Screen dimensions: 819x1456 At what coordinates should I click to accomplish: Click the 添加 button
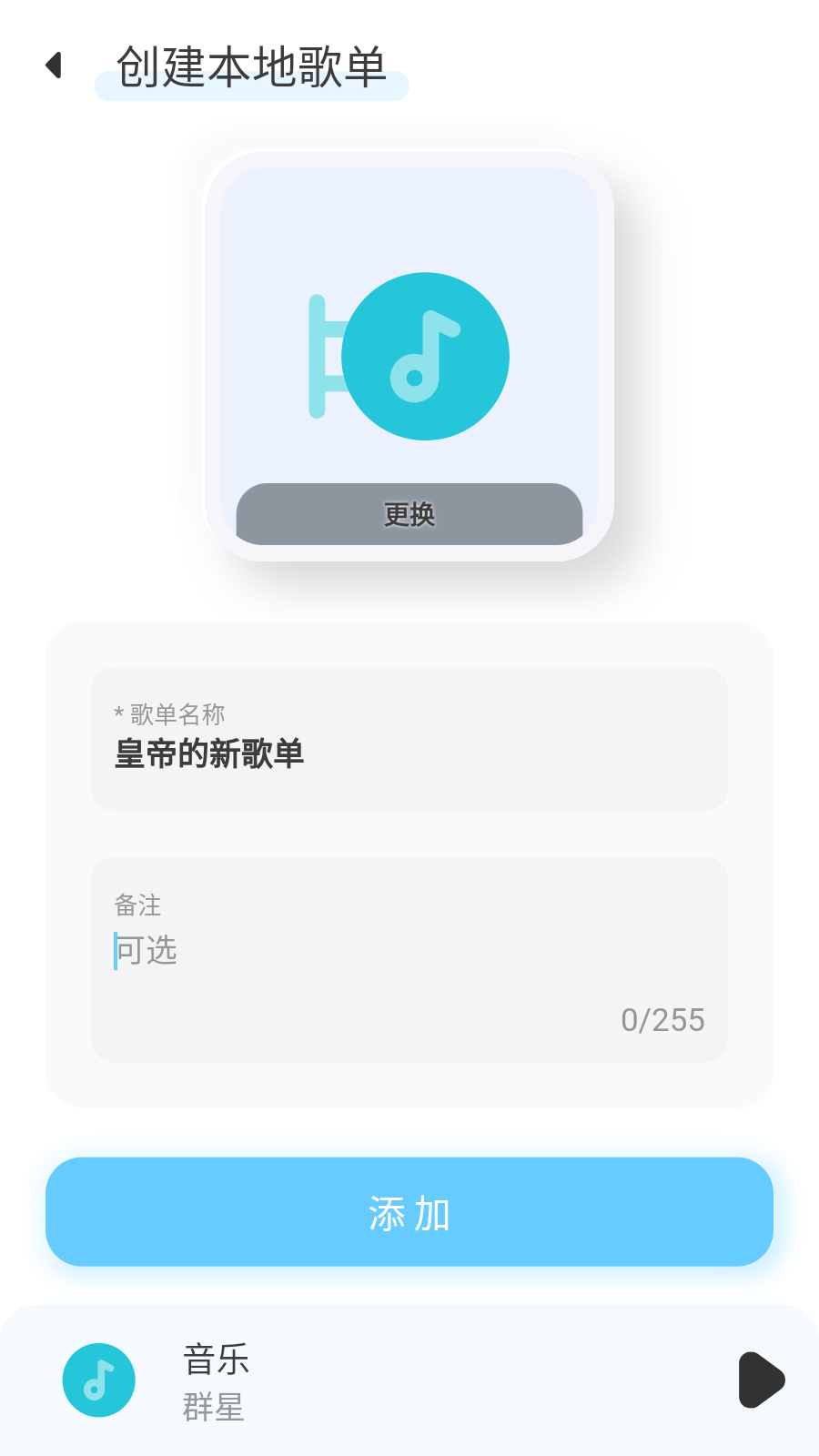409,1211
